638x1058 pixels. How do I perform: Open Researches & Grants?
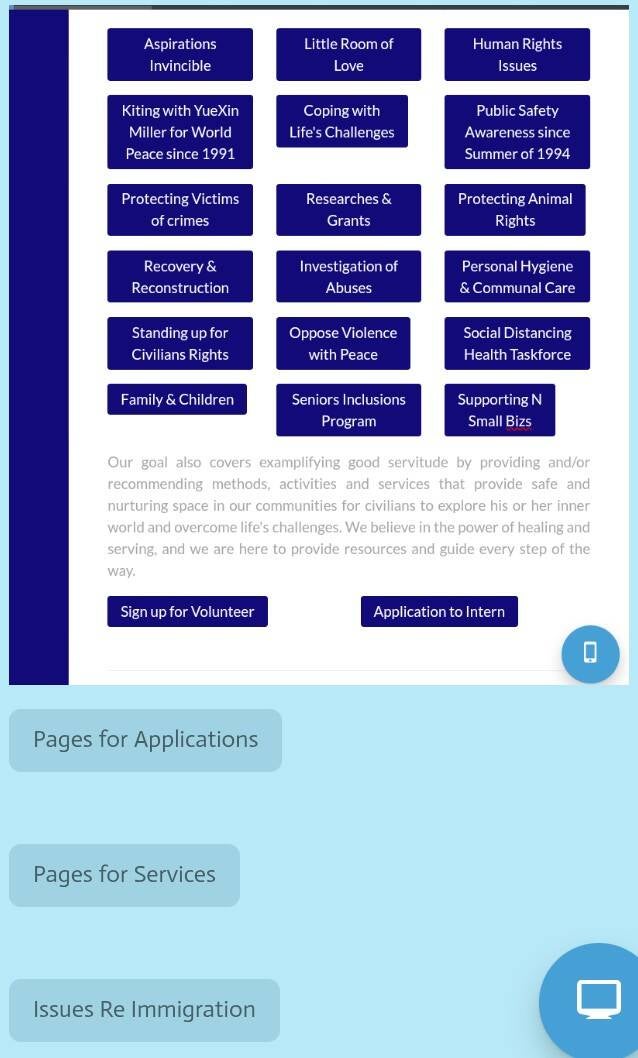(x=349, y=210)
